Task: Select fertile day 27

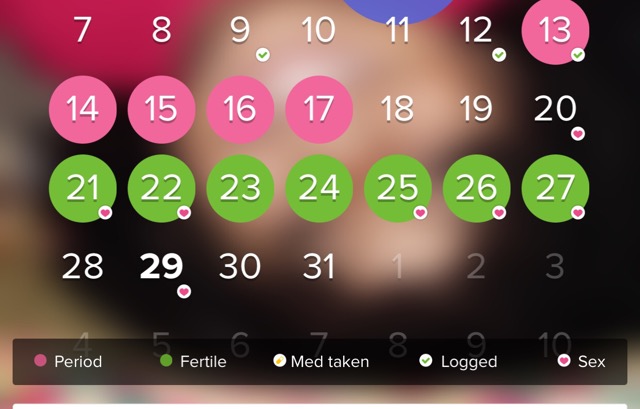Action: click(x=555, y=187)
